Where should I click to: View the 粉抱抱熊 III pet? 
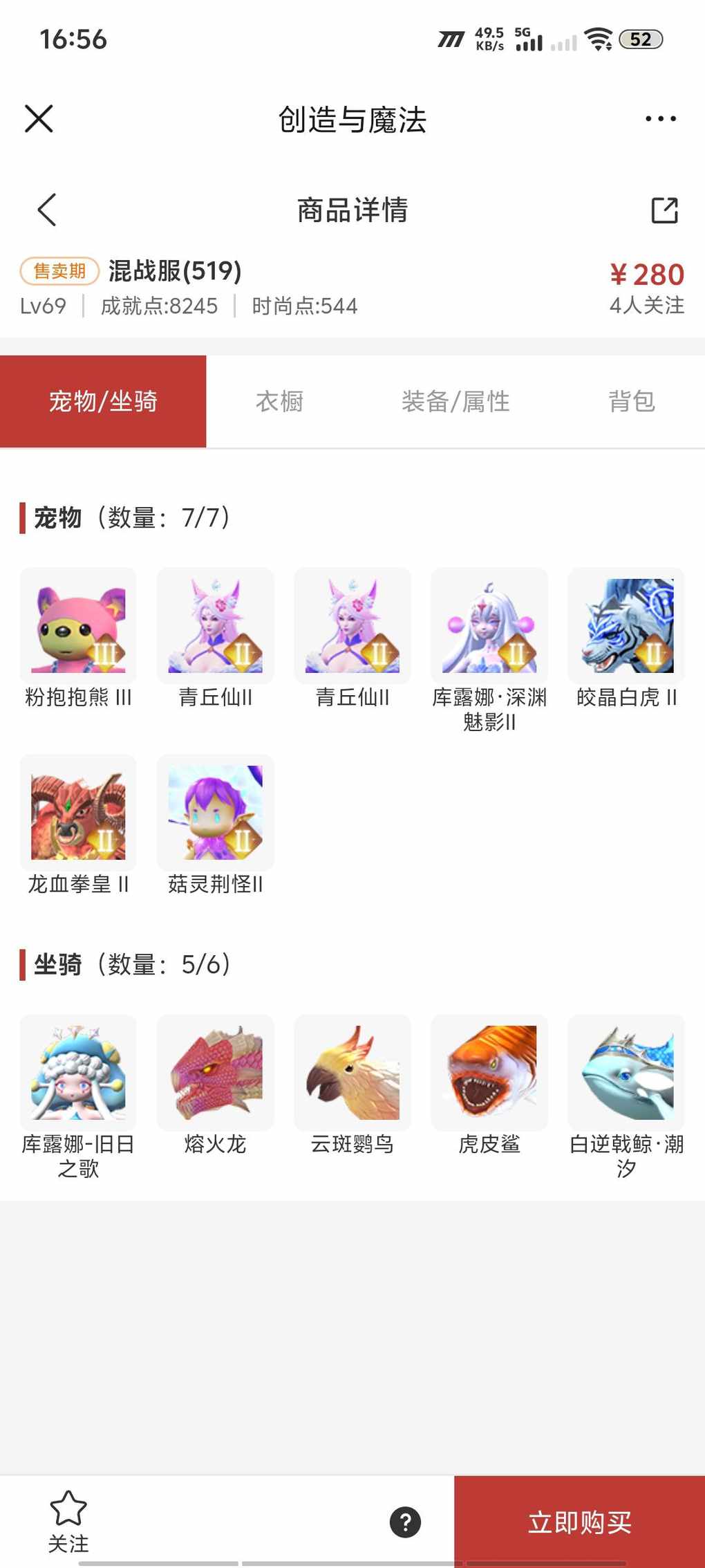(78, 626)
